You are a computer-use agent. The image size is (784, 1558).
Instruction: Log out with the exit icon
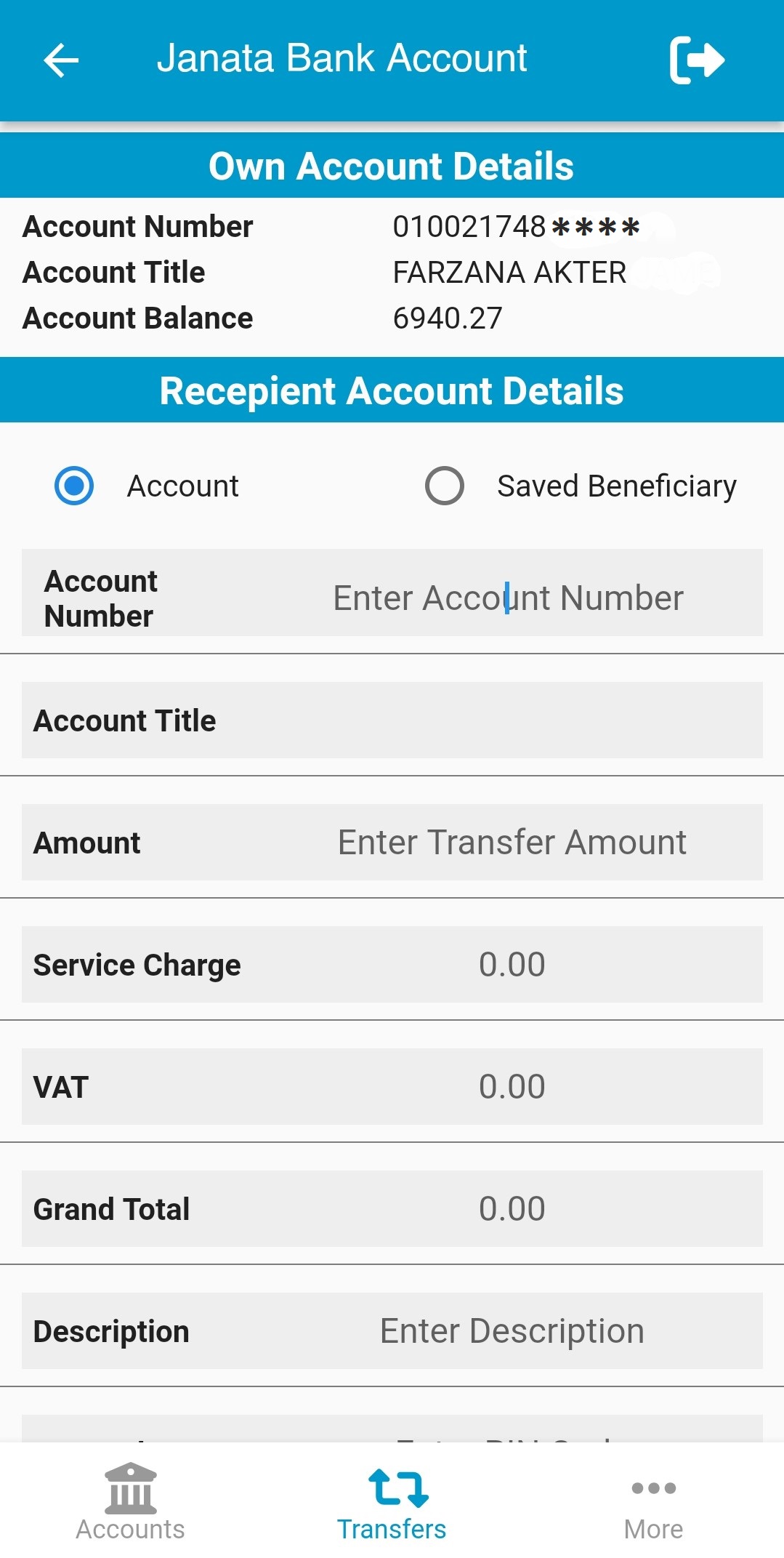(696, 60)
